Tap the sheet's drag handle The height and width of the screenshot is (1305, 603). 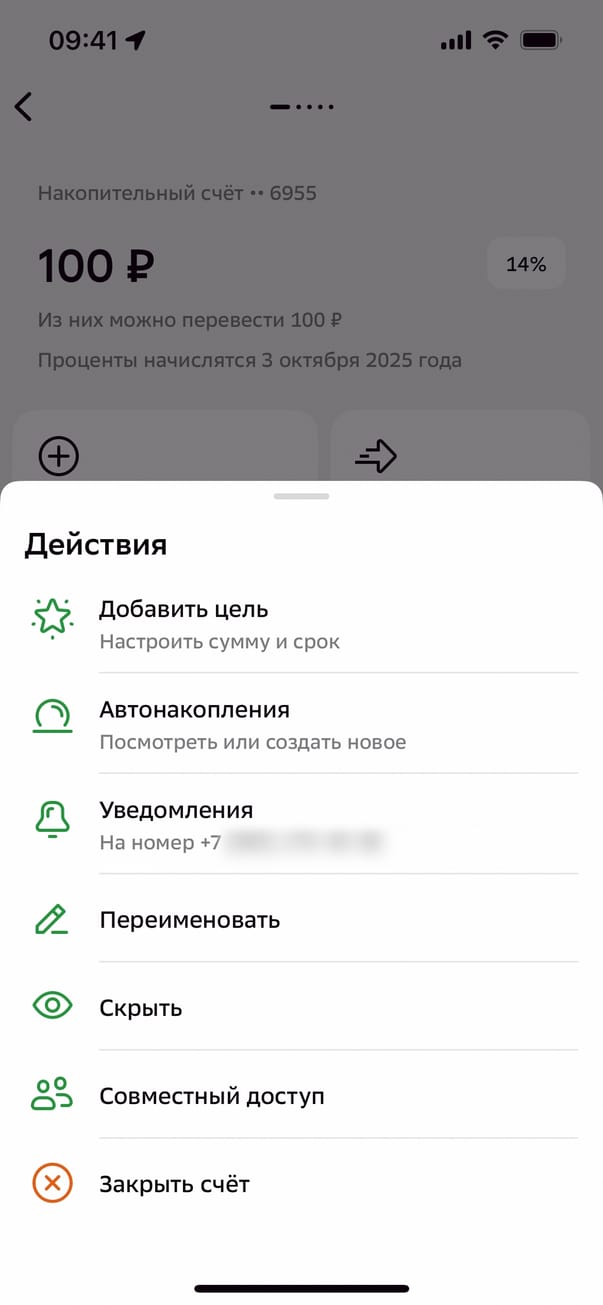click(301, 496)
